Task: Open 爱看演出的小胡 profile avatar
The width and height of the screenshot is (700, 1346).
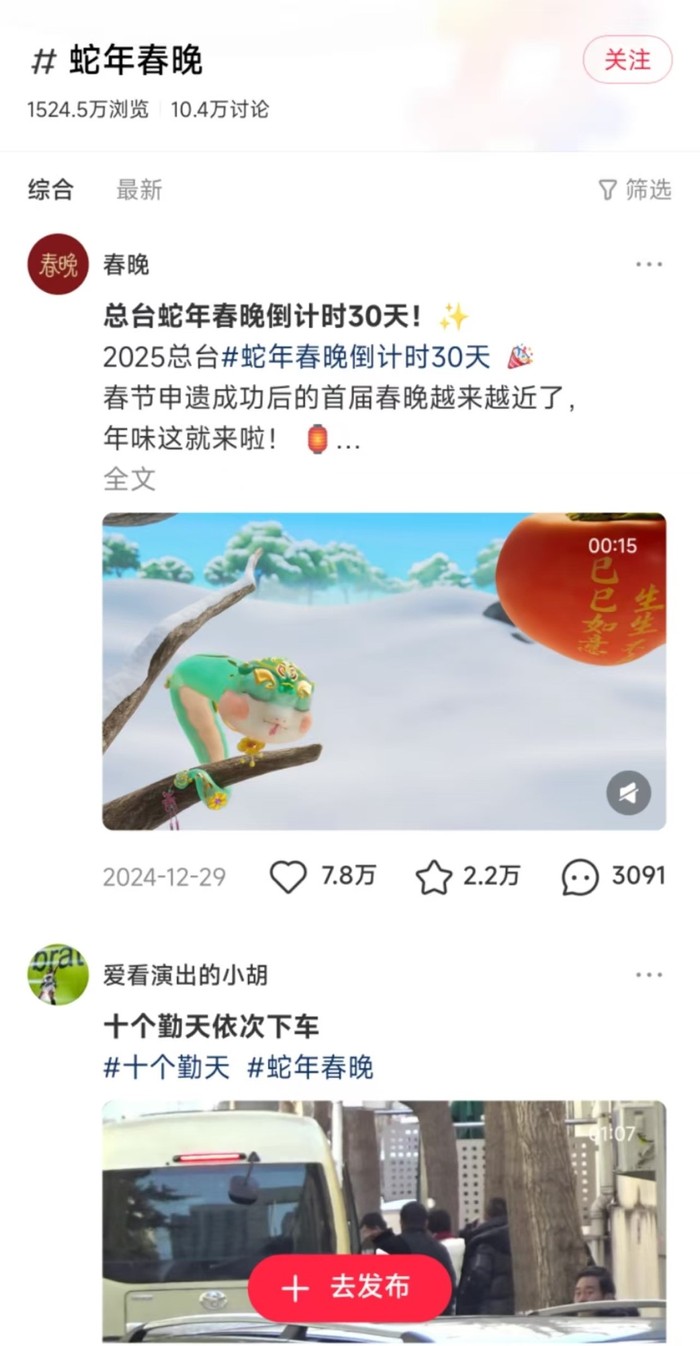Action: point(58,975)
